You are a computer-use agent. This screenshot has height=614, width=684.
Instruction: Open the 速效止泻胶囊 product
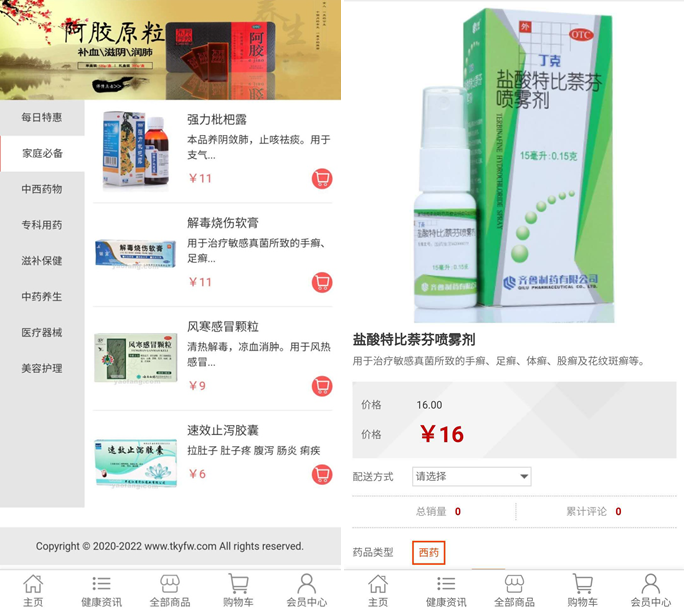[x=223, y=430]
